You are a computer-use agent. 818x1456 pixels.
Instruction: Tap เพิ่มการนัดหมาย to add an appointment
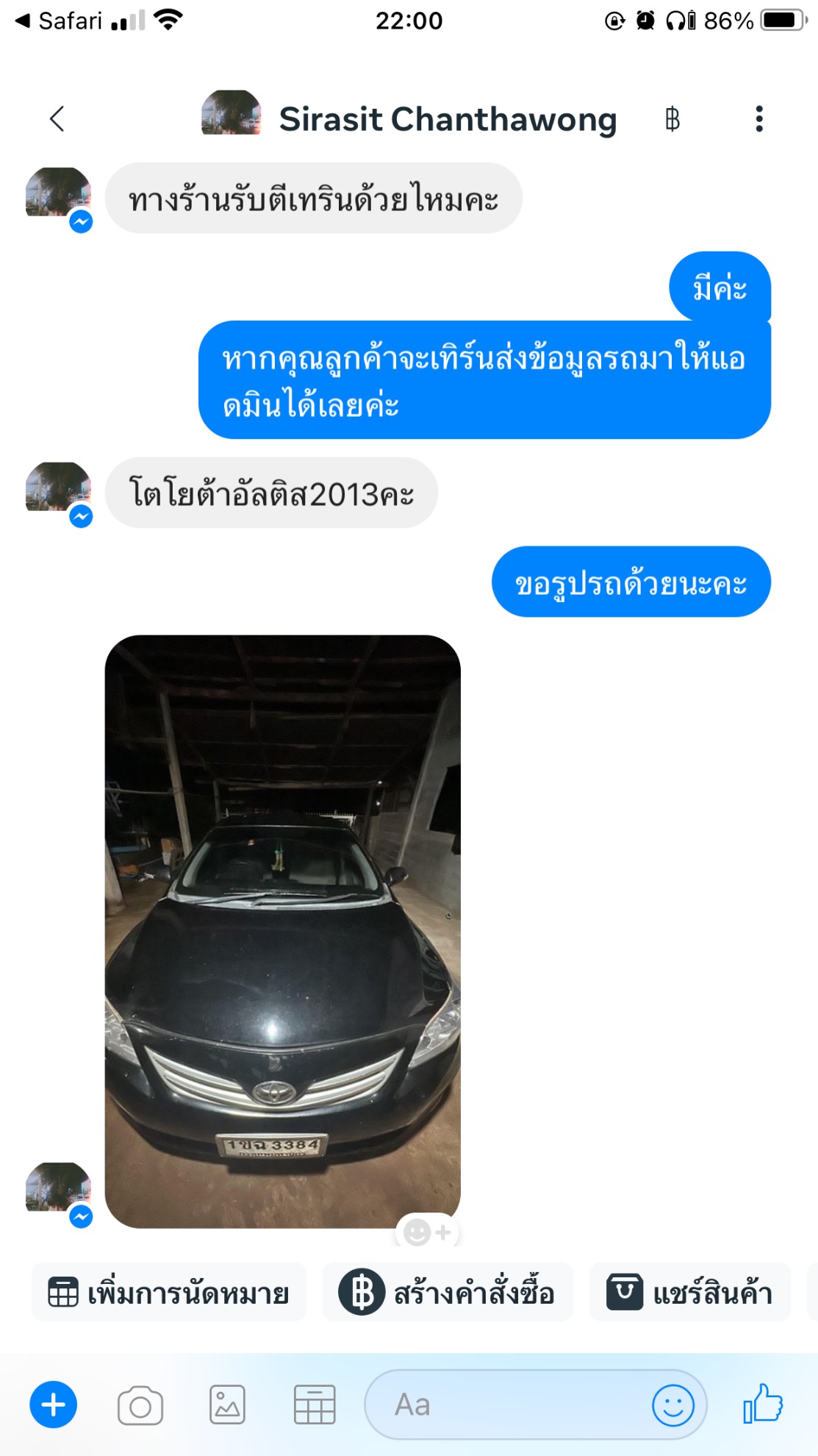pyautogui.click(x=169, y=1292)
